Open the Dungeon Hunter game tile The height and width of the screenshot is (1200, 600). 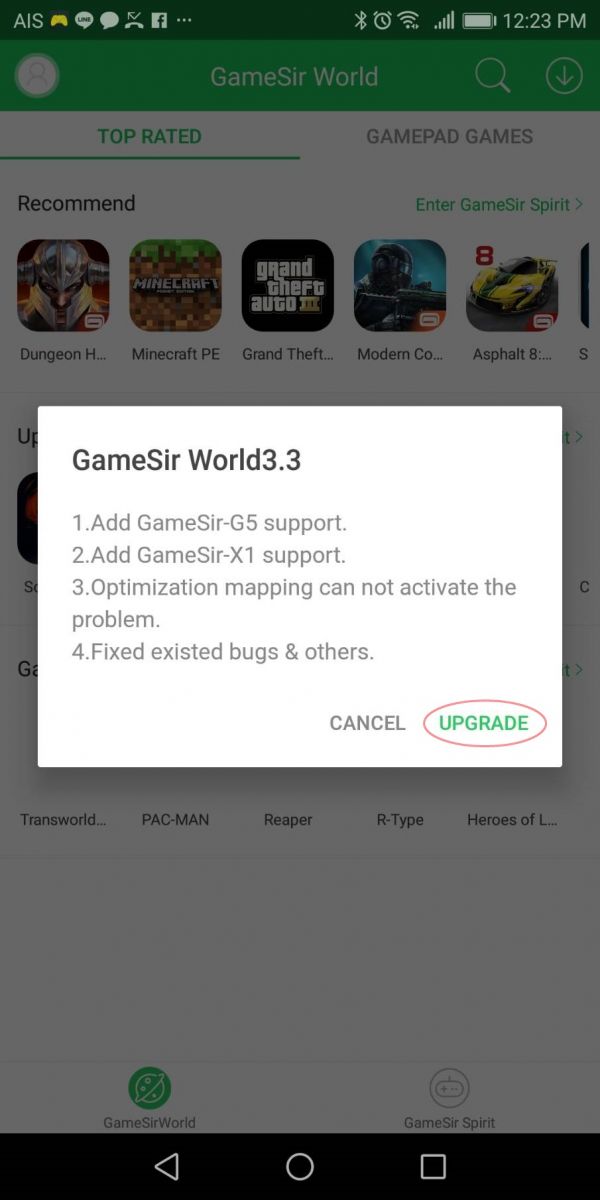coord(63,286)
